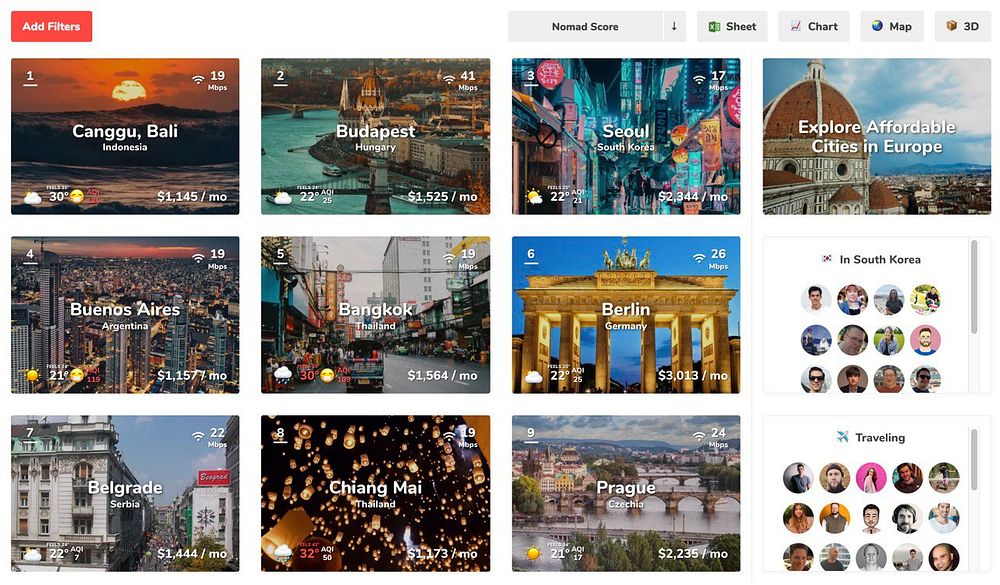Switch to Chart view
This screenshot has width=1000, height=585.
813,27
